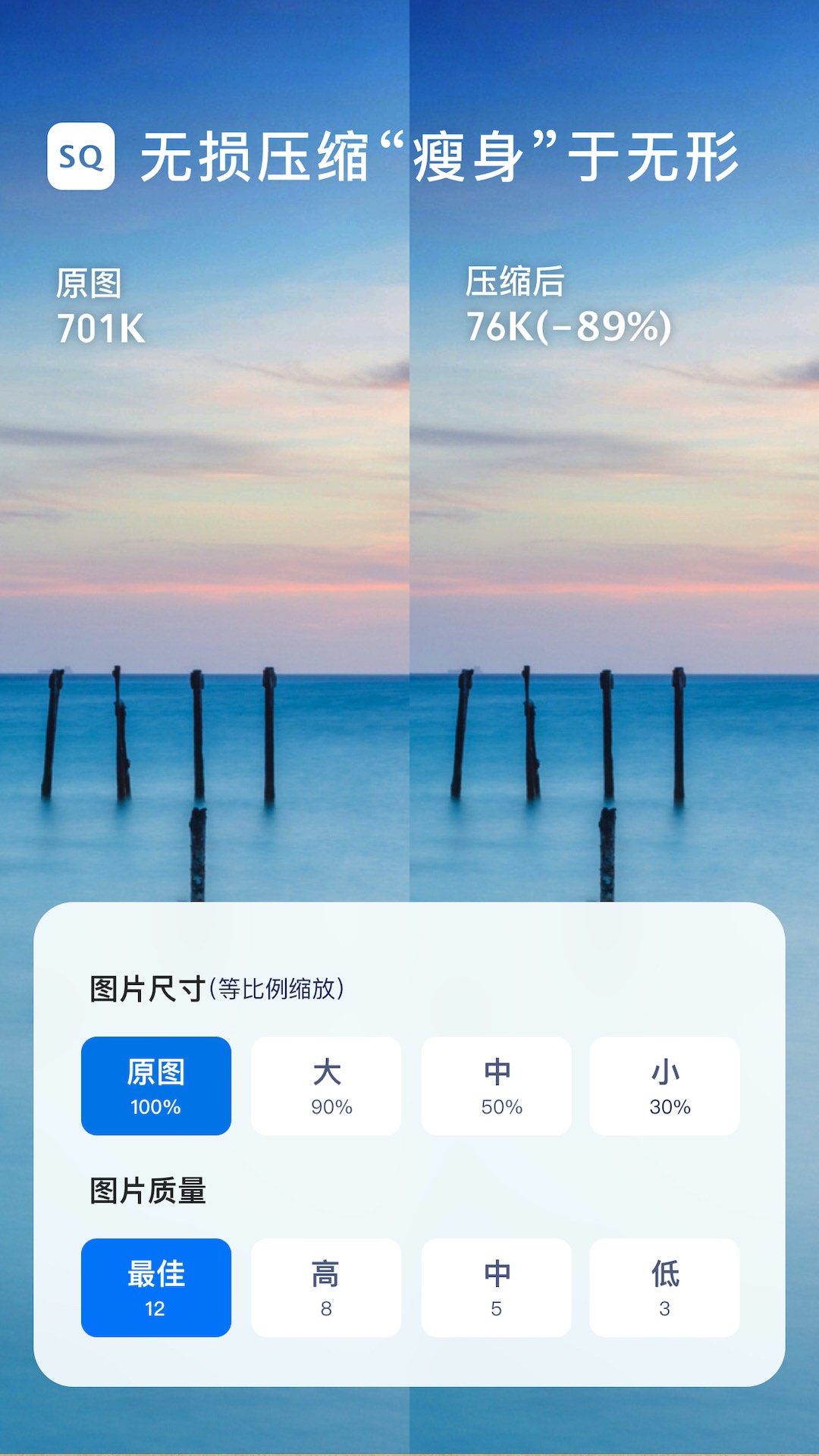Select the 大 90% size option
819x1456 pixels.
pyautogui.click(x=325, y=1086)
